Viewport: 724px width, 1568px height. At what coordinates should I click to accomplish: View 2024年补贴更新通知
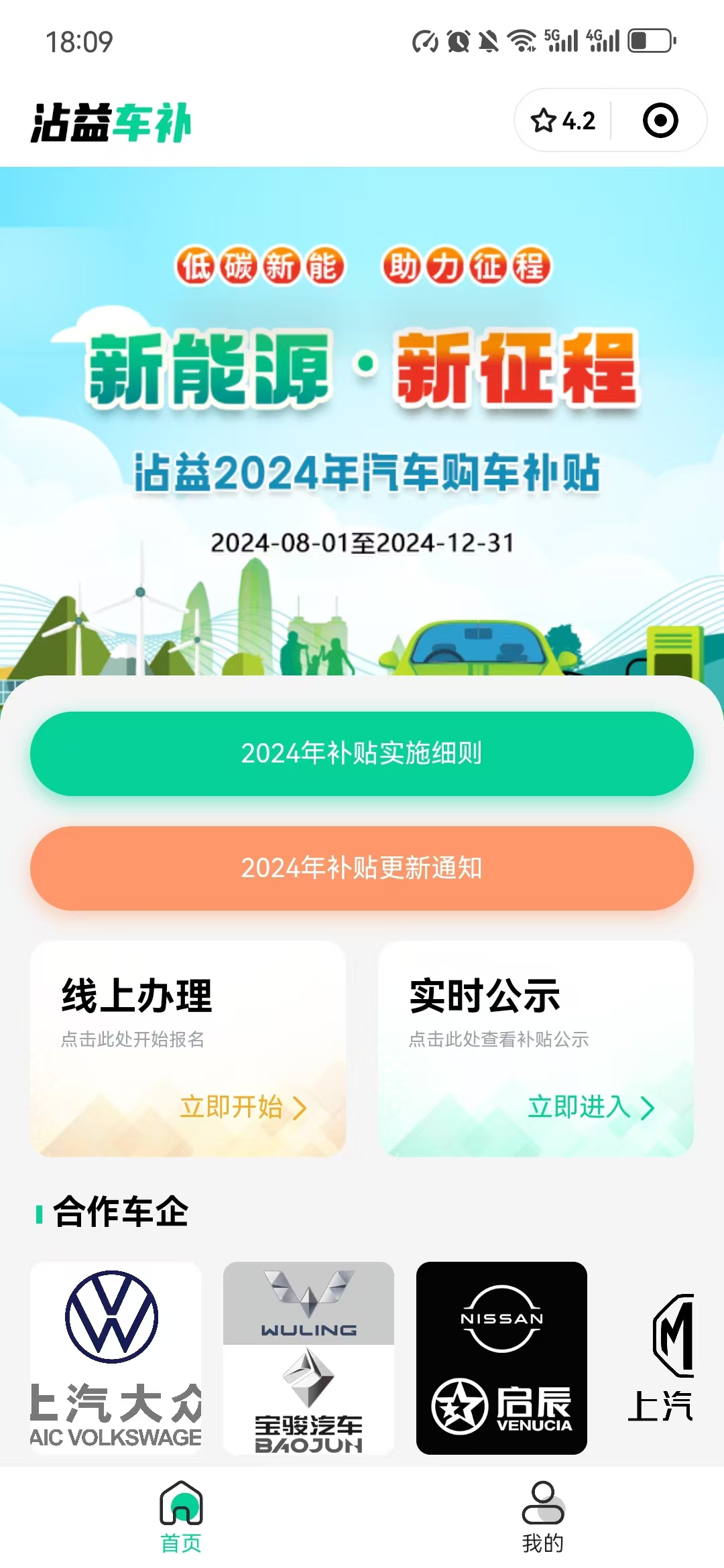pyautogui.click(x=362, y=868)
